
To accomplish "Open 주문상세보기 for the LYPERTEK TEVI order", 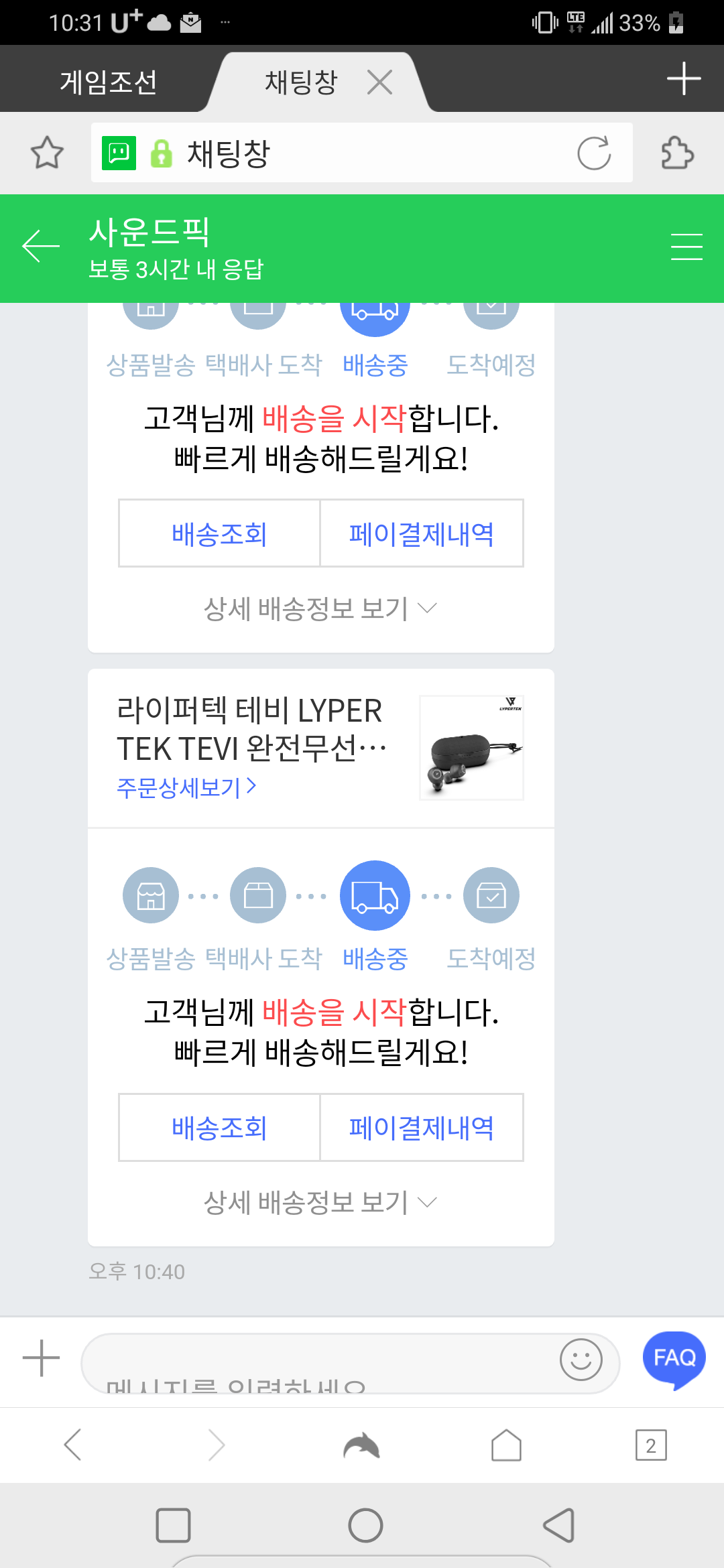I will [186, 787].
